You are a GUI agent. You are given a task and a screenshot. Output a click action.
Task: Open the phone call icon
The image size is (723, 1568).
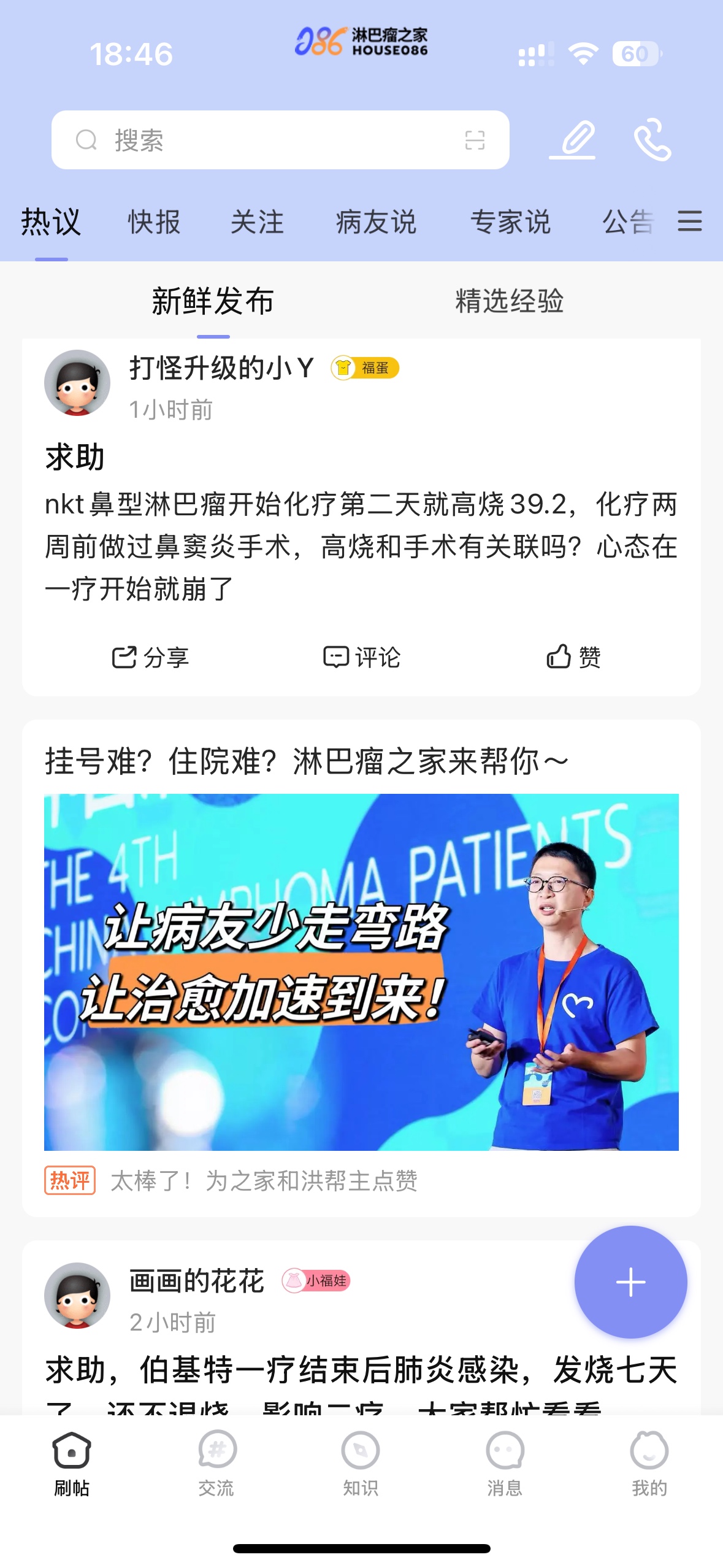coord(652,140)
